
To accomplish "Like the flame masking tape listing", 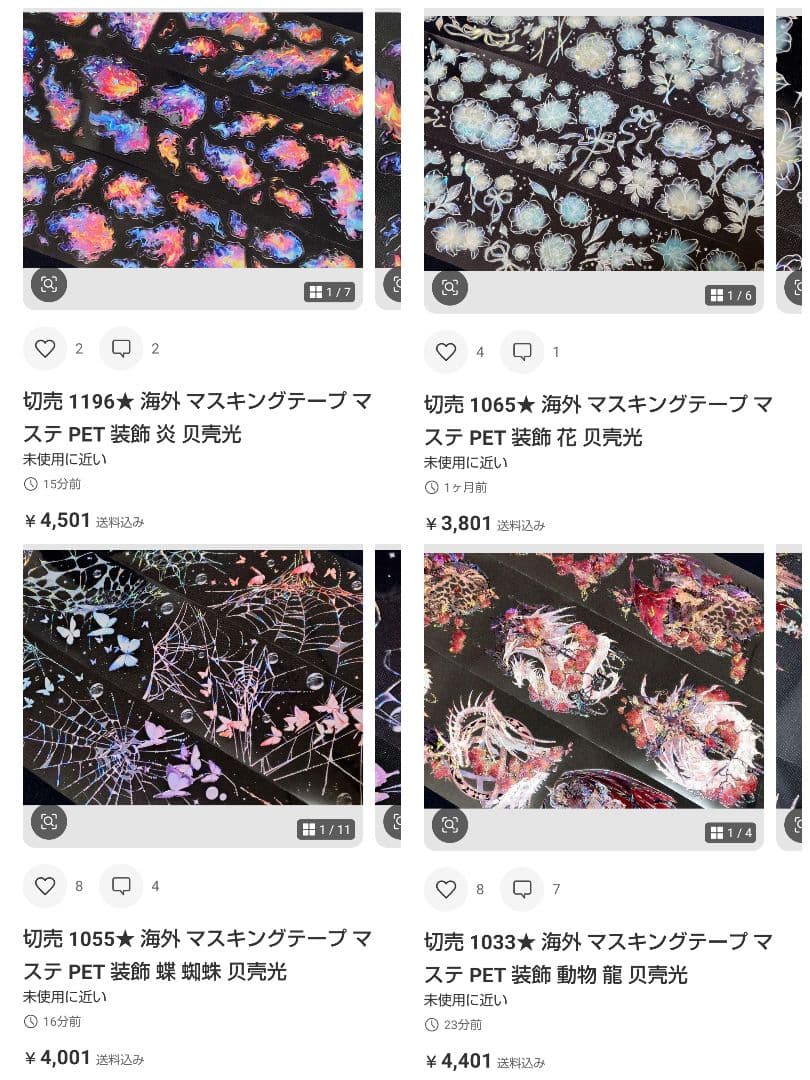I will pos(45,348).
